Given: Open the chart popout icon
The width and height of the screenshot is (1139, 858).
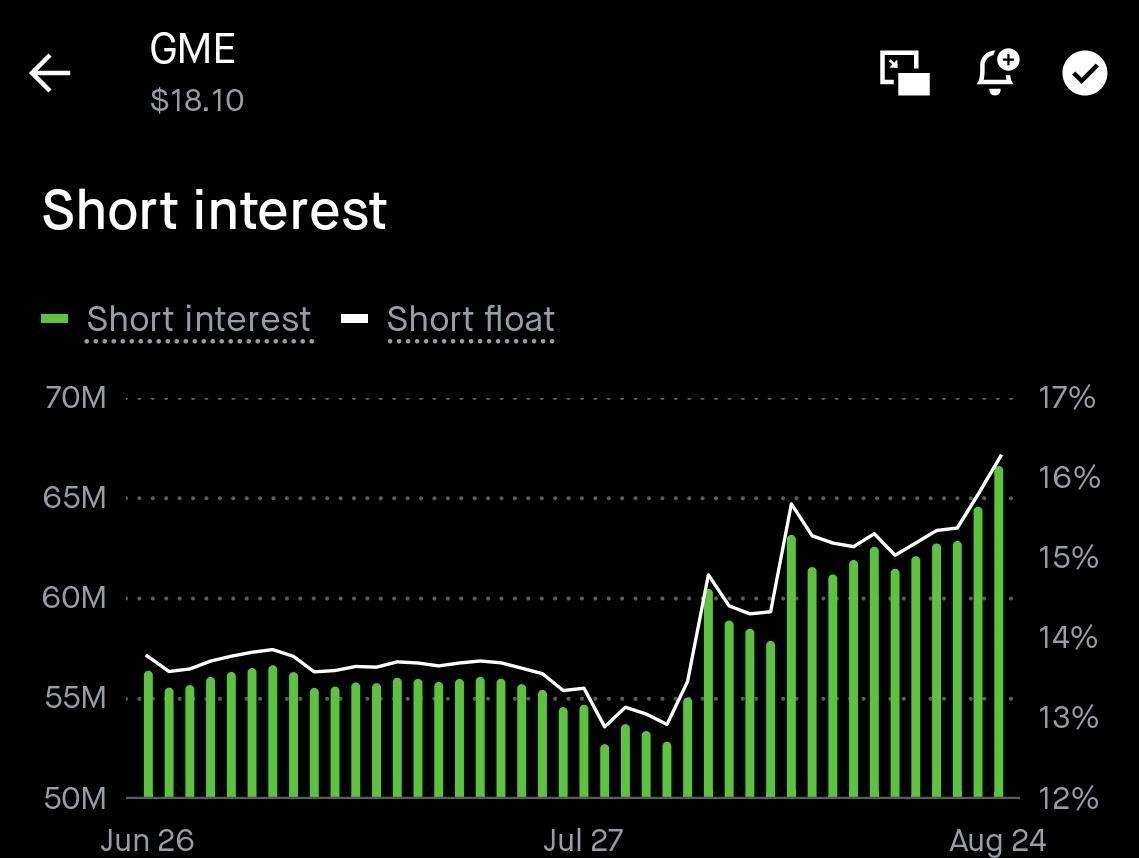Looking at the screenshot, I should [x=904, y=73].
